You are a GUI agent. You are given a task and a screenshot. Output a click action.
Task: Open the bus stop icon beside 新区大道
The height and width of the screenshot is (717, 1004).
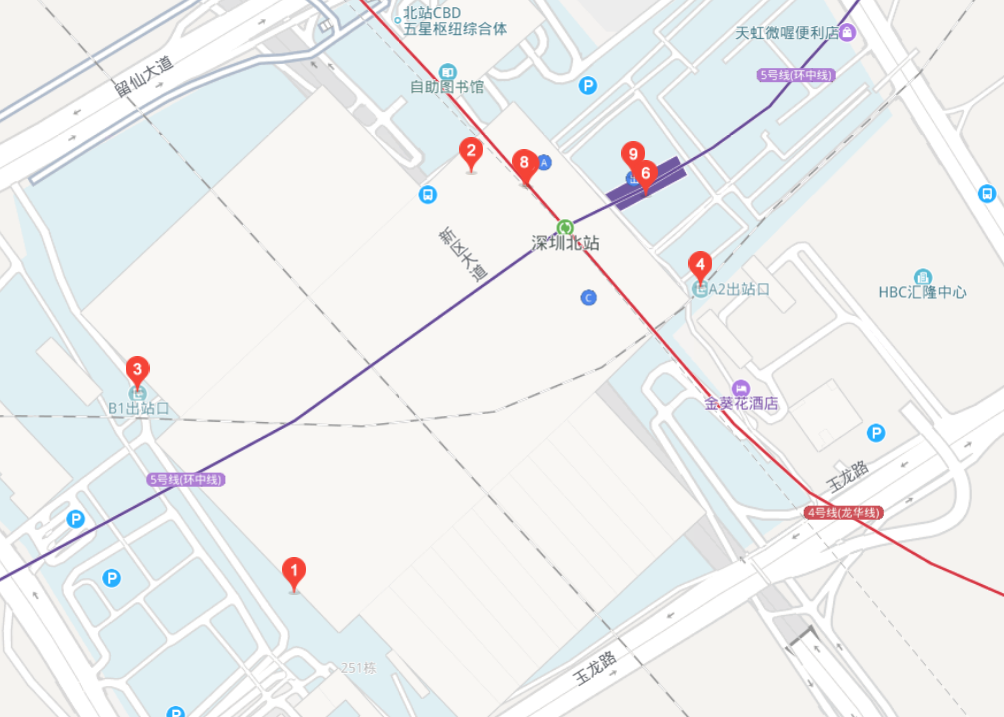click(427, 195)
